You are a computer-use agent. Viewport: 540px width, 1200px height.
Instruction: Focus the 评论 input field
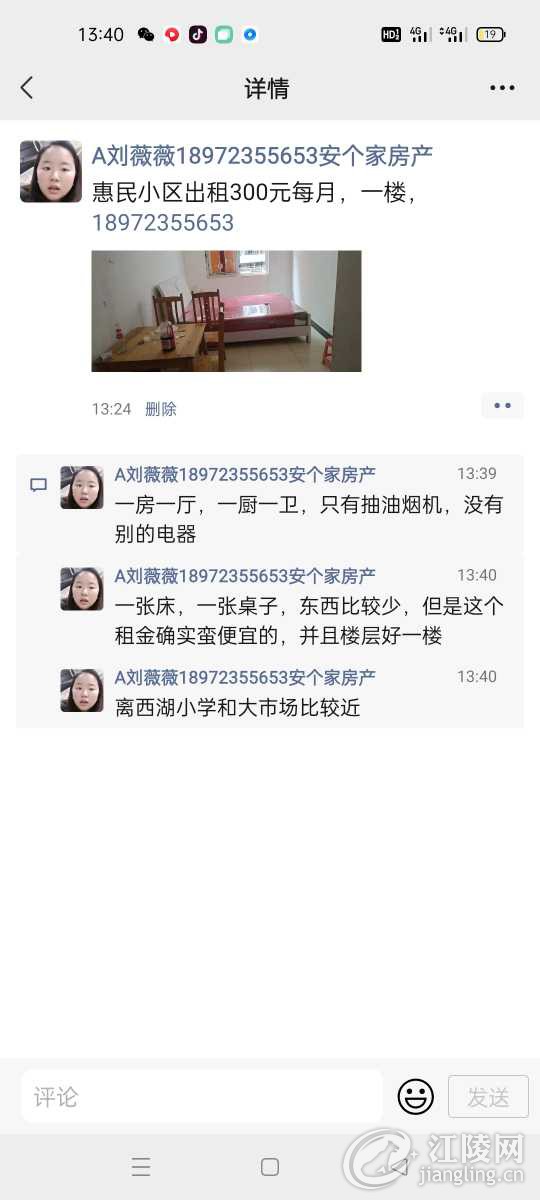coord(201,1097)
